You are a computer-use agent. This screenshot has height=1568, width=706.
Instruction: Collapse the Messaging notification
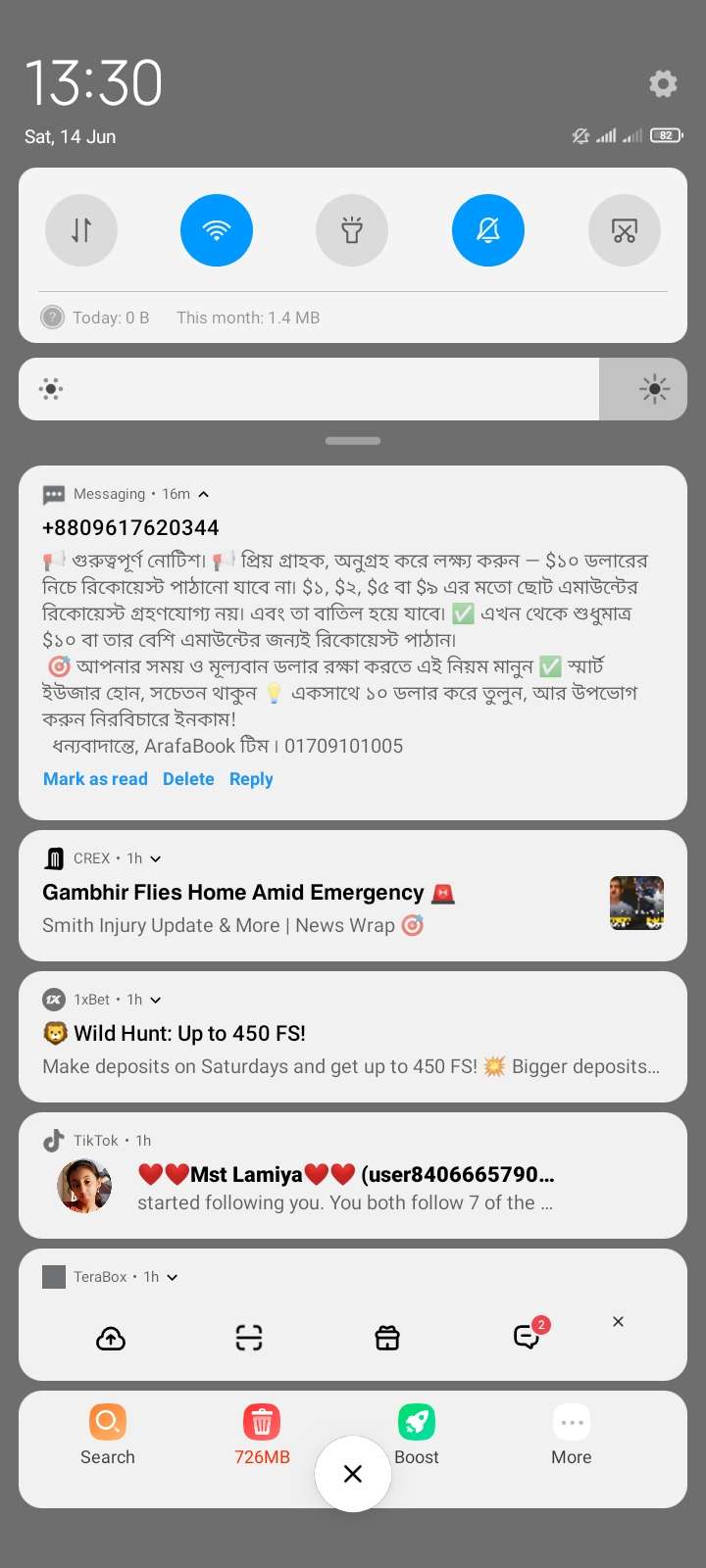click(204, 494)
